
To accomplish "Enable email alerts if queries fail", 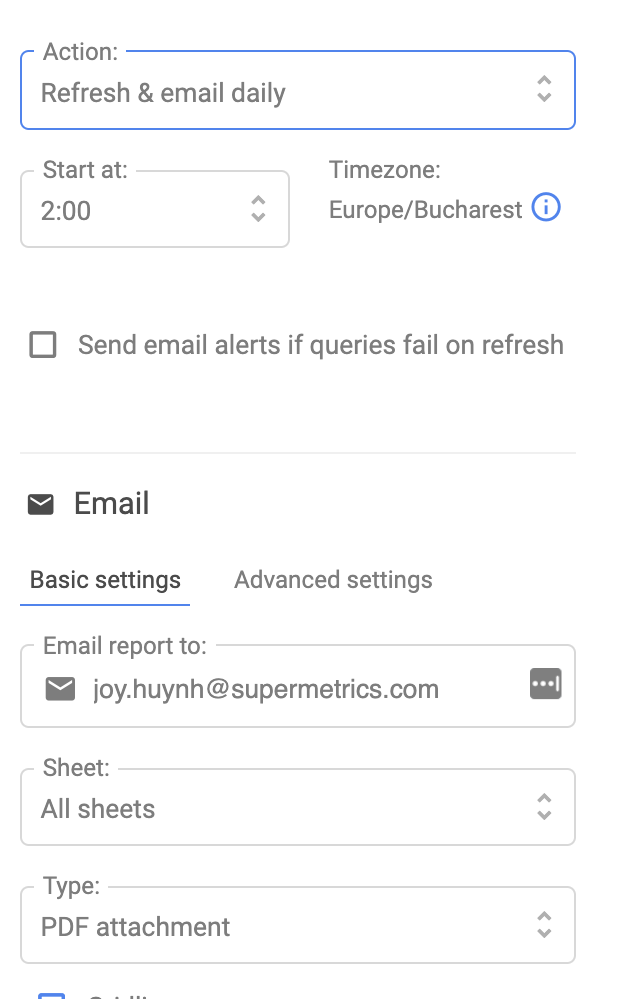I will (43, 345).
